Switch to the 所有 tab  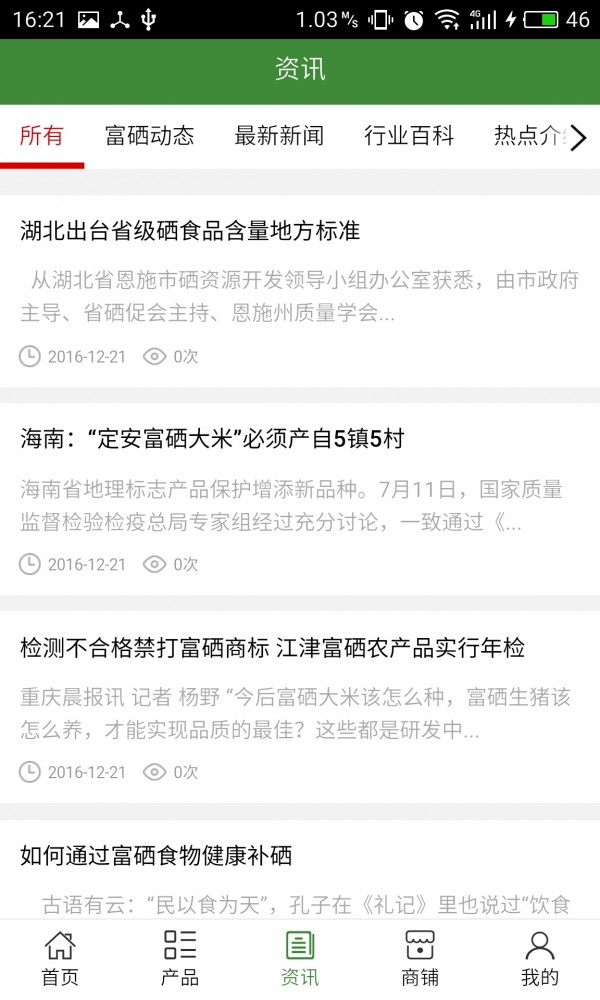[x=42, y=136]
